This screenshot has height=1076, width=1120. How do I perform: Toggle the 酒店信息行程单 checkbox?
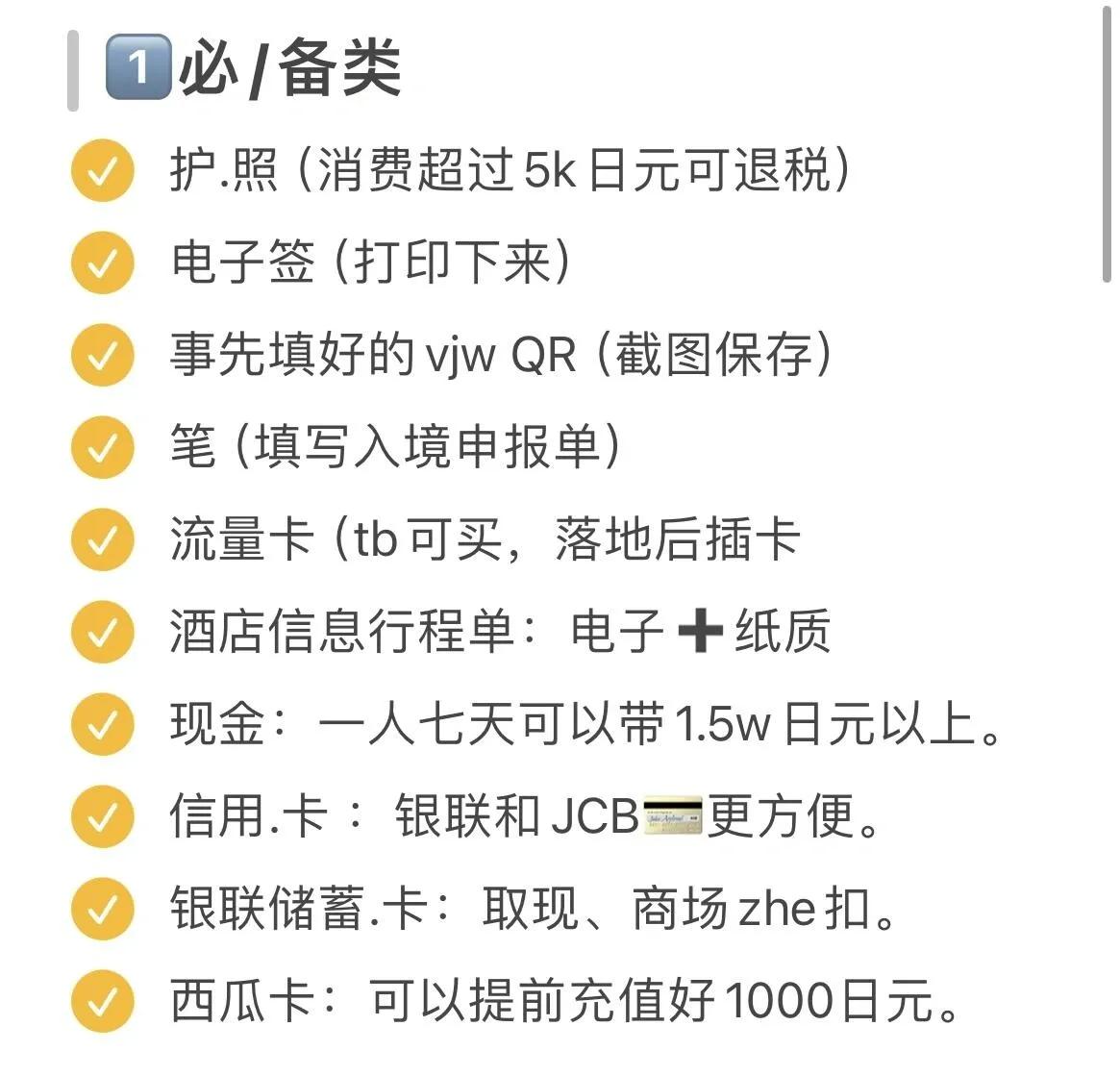click(x=102, y=633)
